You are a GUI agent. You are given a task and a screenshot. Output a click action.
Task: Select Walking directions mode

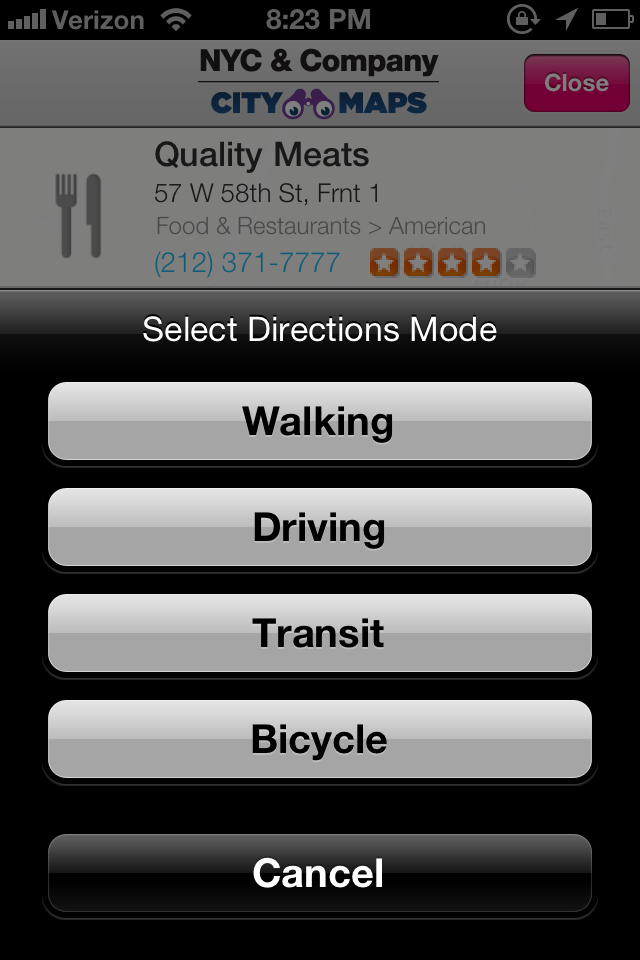[320, 421]
